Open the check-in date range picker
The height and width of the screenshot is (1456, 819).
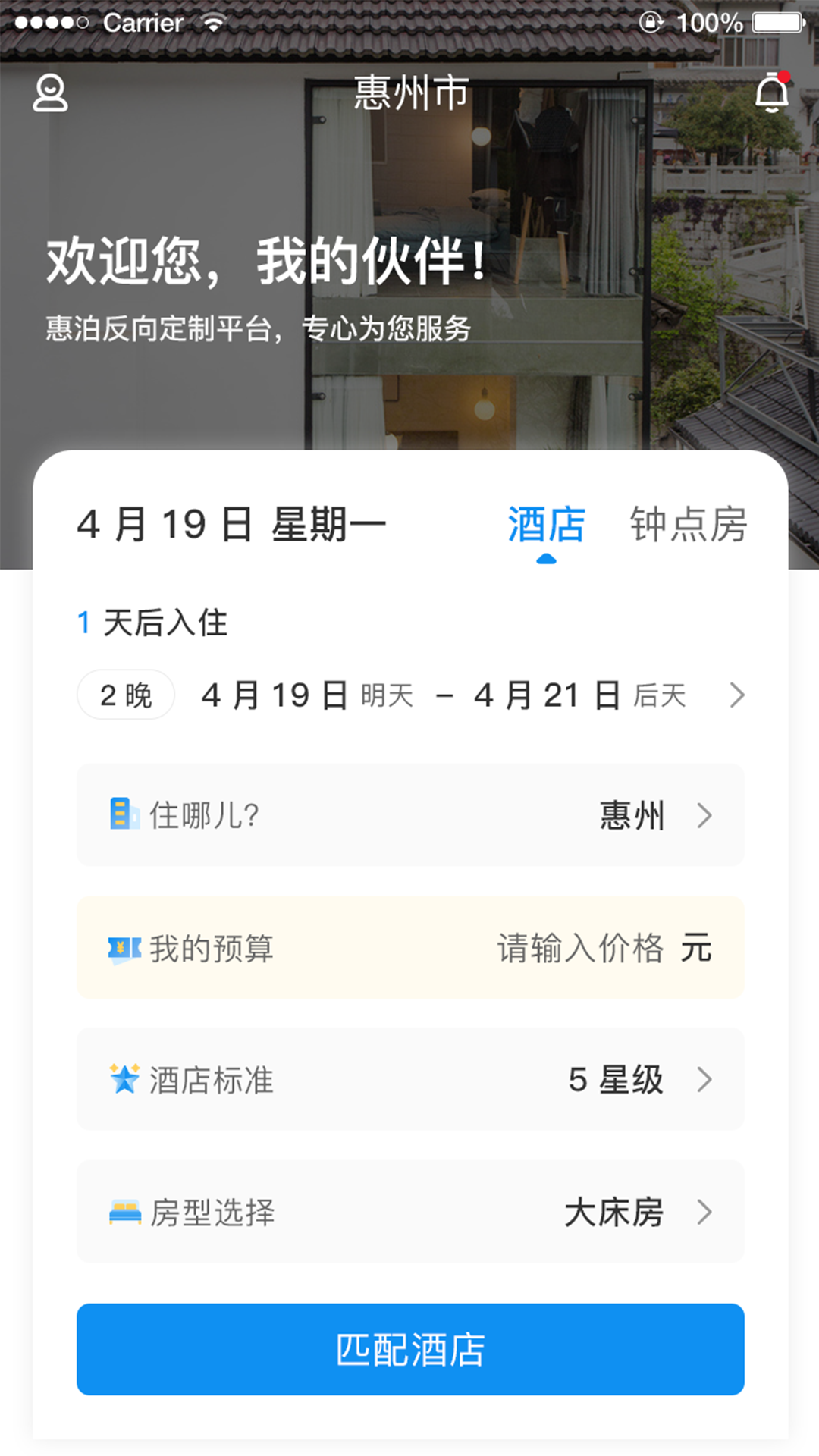pyautogui.click(x=470, y=695)
